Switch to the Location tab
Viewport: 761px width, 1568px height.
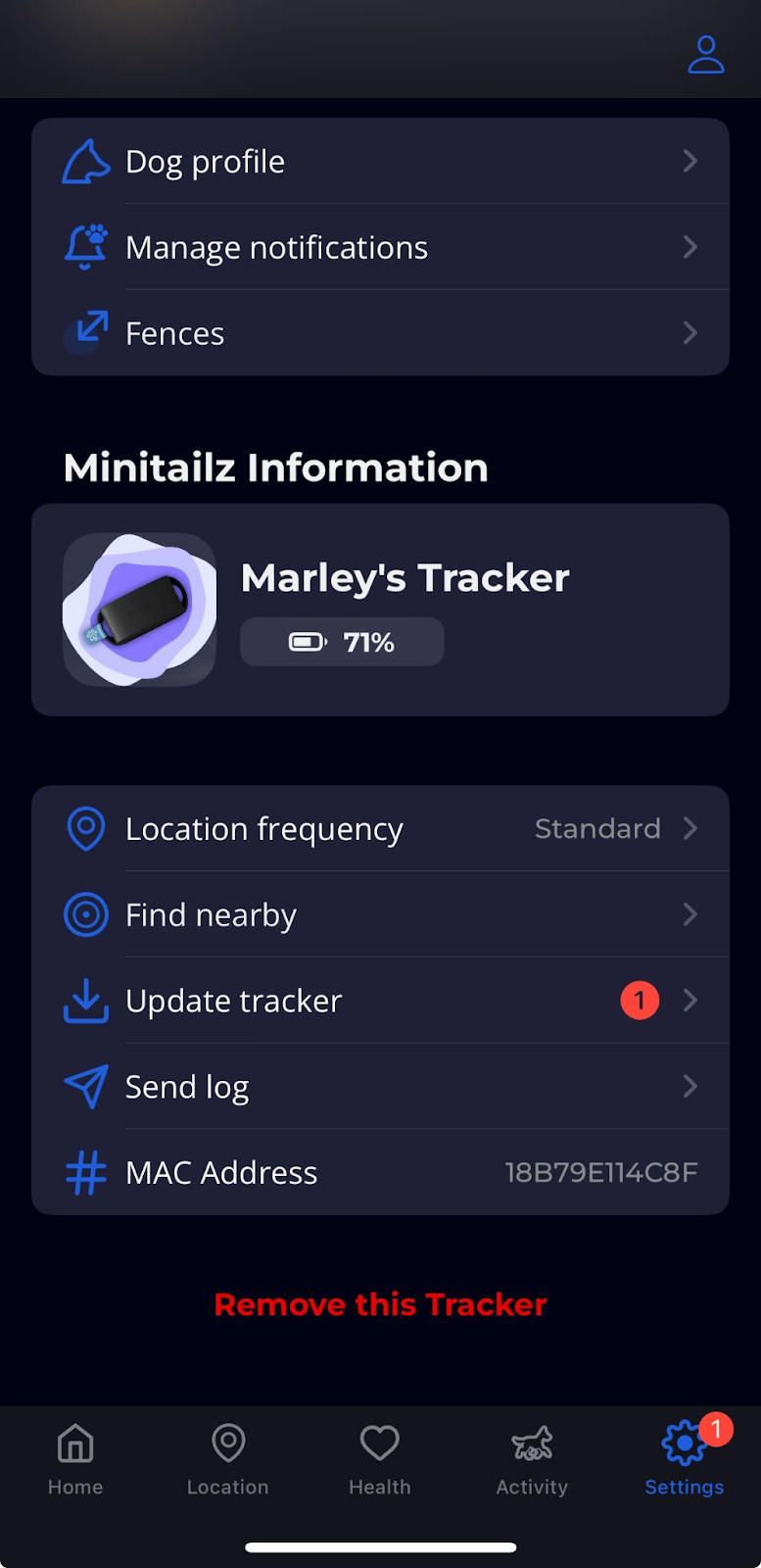228,1460
